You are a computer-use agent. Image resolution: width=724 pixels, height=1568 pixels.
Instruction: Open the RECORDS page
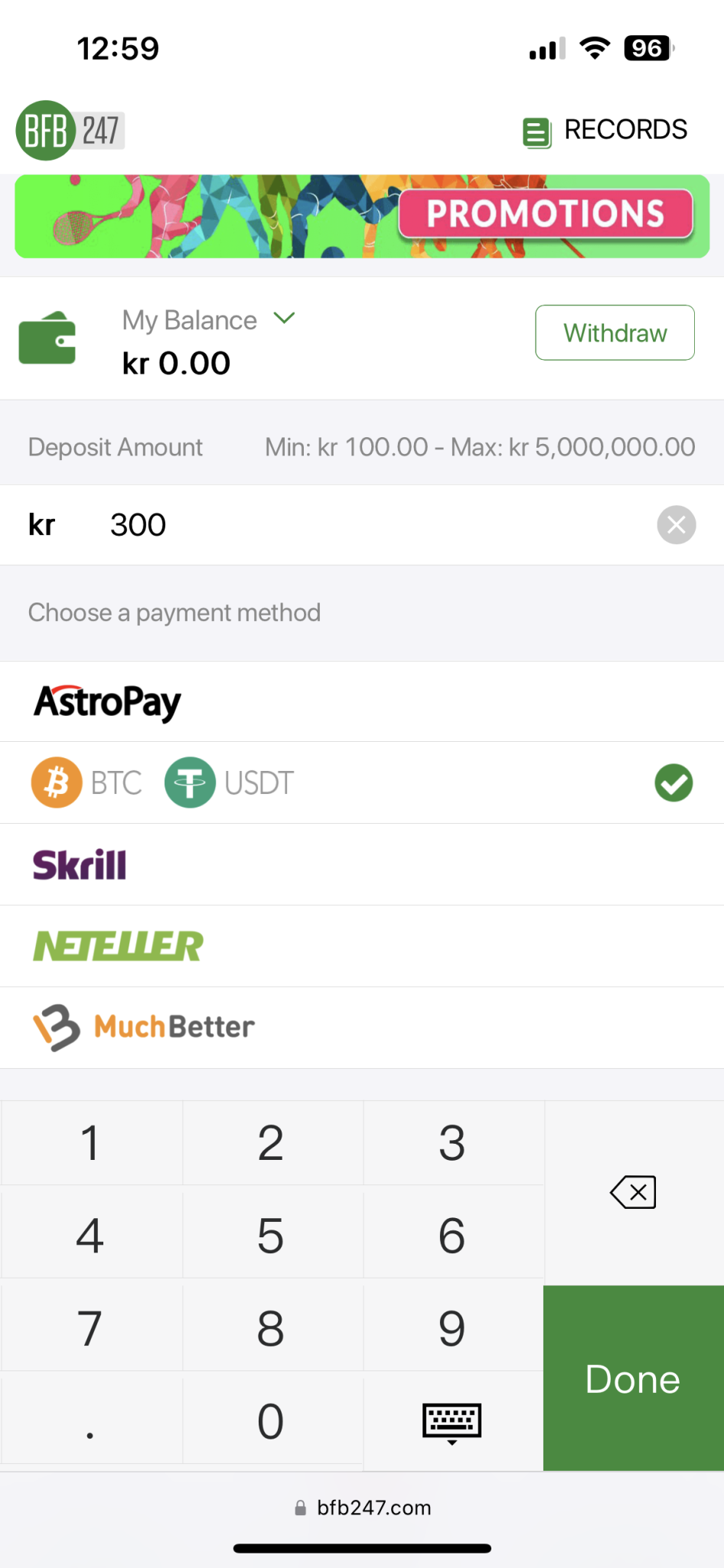pos(605,131)
